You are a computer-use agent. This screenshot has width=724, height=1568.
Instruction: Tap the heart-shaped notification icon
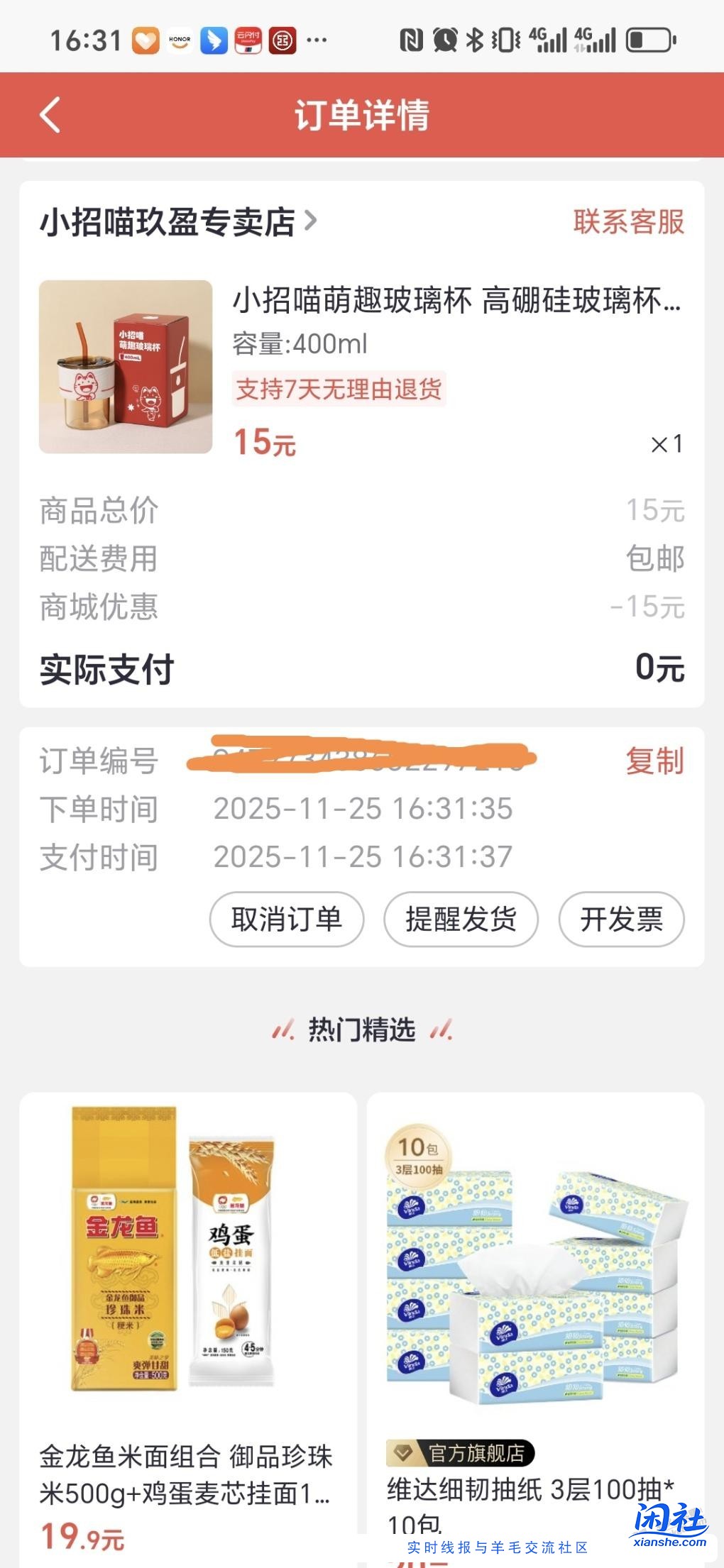[x=146, y=41]
